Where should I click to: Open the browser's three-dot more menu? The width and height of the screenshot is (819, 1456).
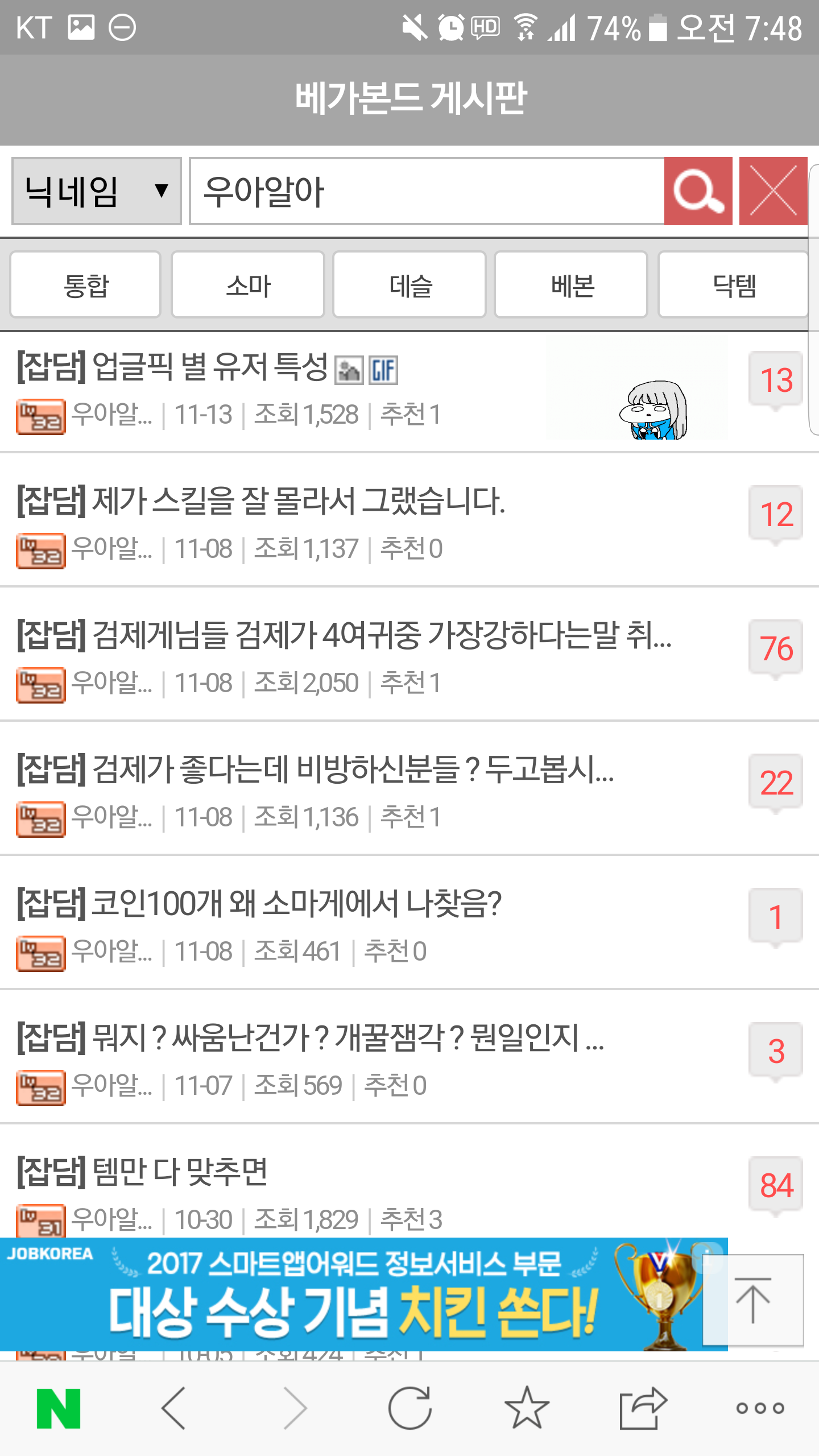point(760,1408)
